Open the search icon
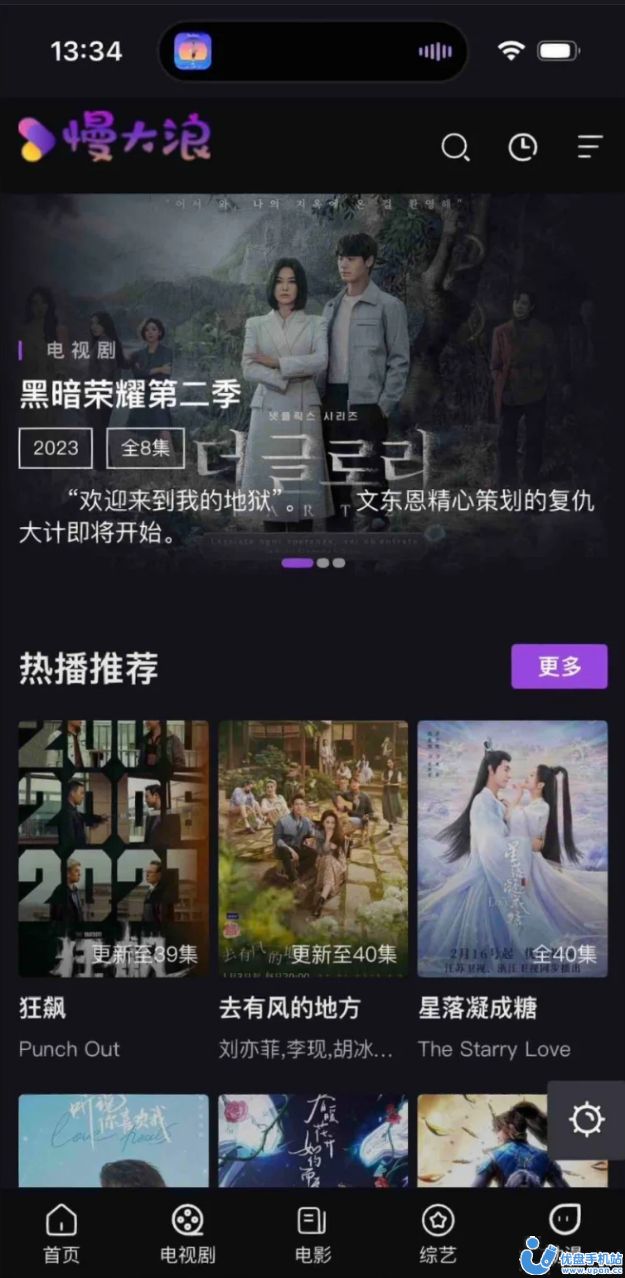Viewport: 625px width, 1278px height. tap(455, 148)
